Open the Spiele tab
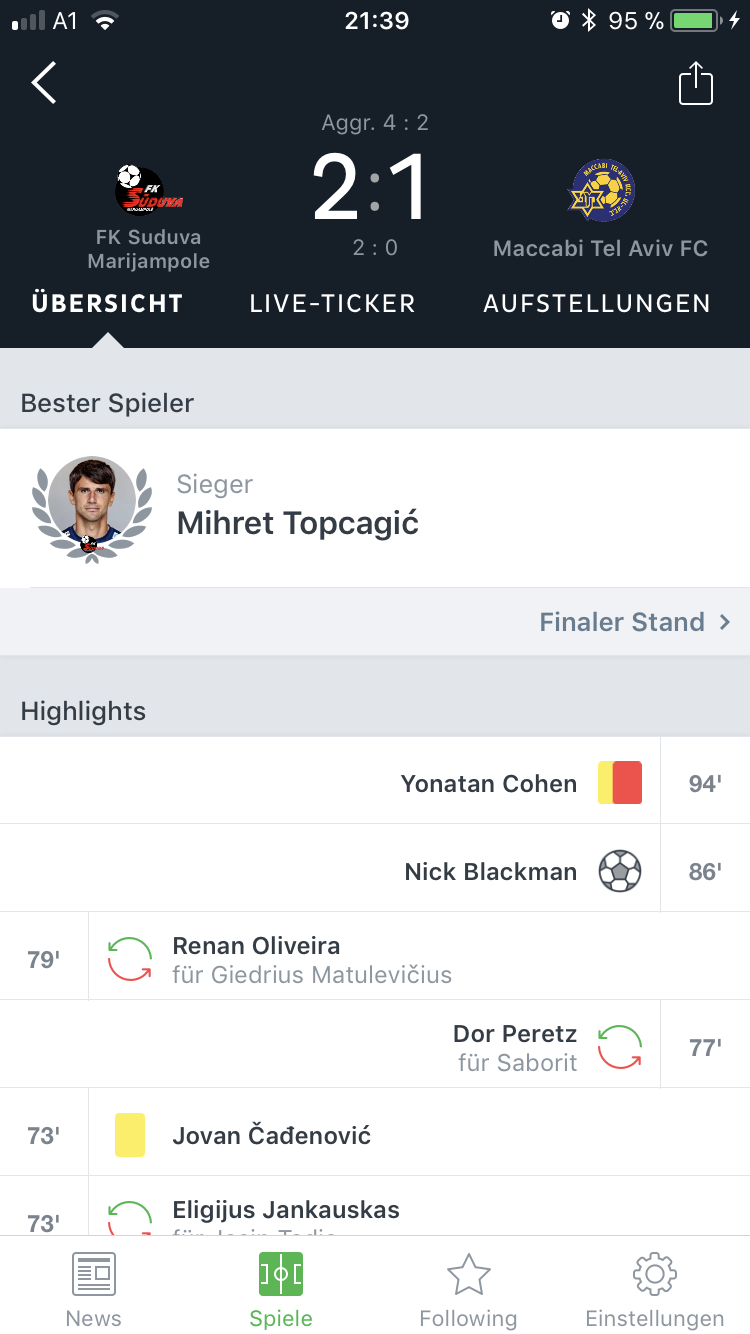This screenshot has width=750, height=1334. point(281,1289)
